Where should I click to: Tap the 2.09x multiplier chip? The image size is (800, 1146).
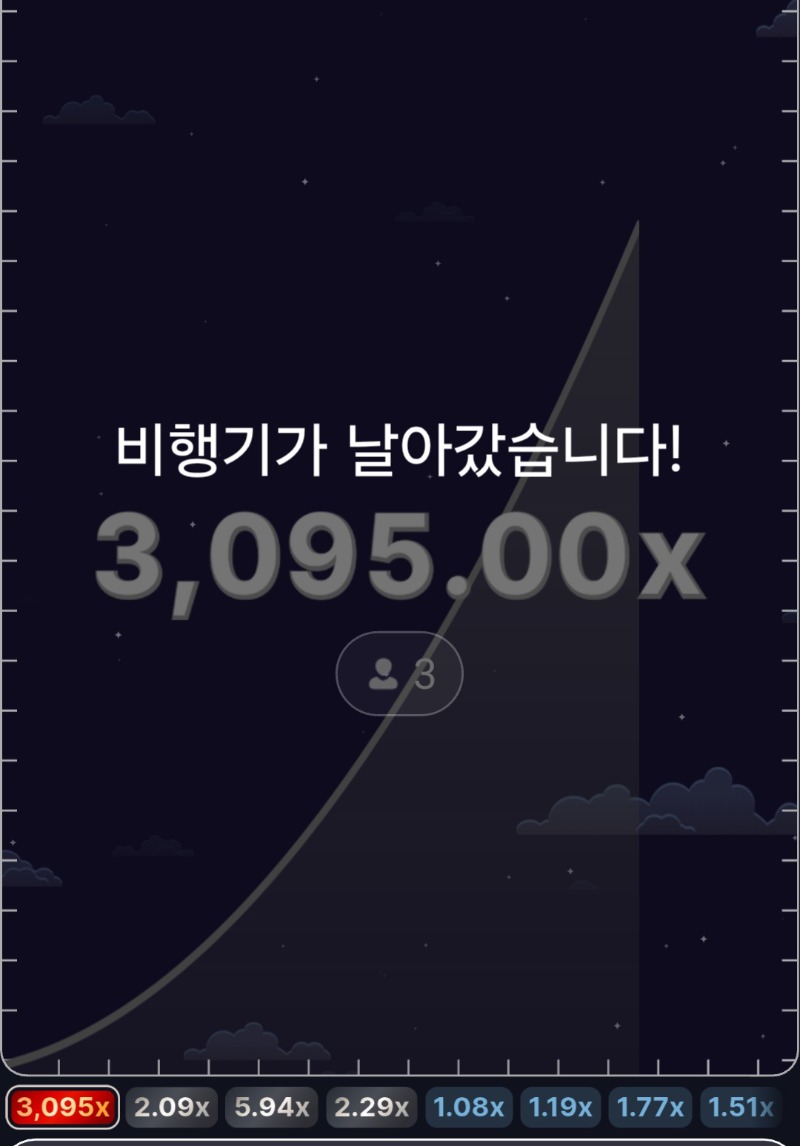pyautogui.click(x=172, y=1107)
